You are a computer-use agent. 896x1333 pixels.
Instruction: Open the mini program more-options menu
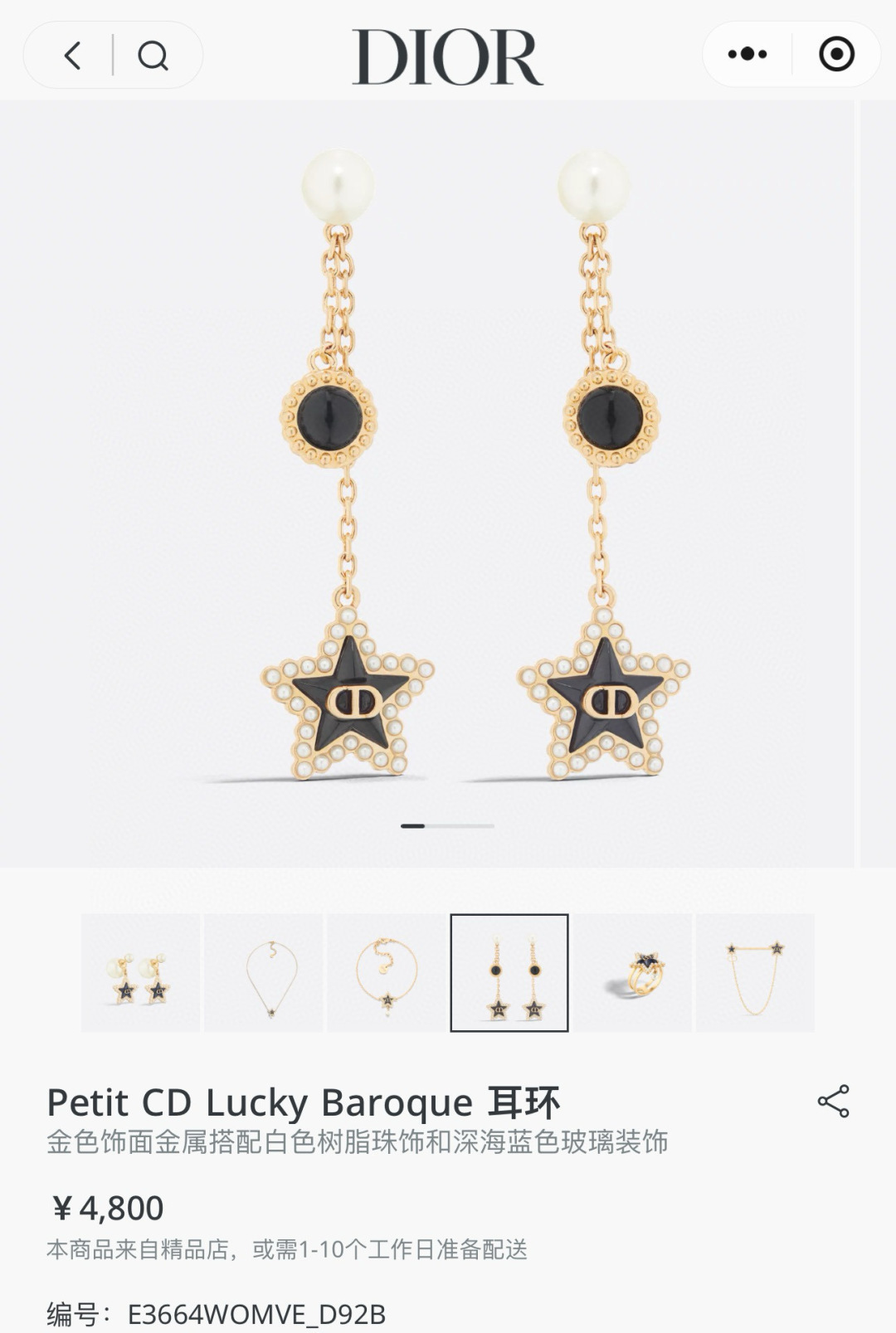(x=747, y=55)
